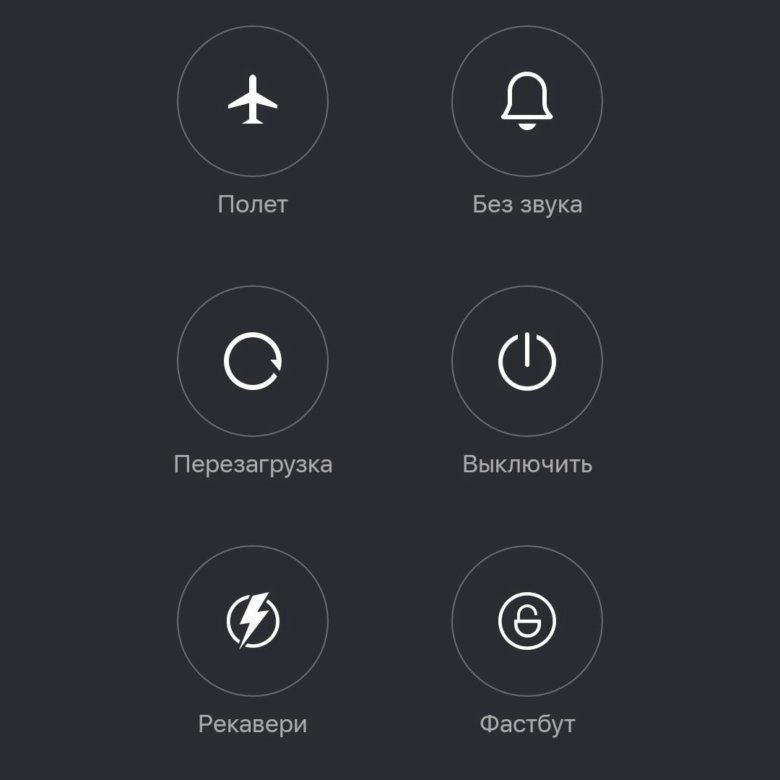Reboot the phone via Перезагрузка
780x780 pixels.
coord(252,361)
